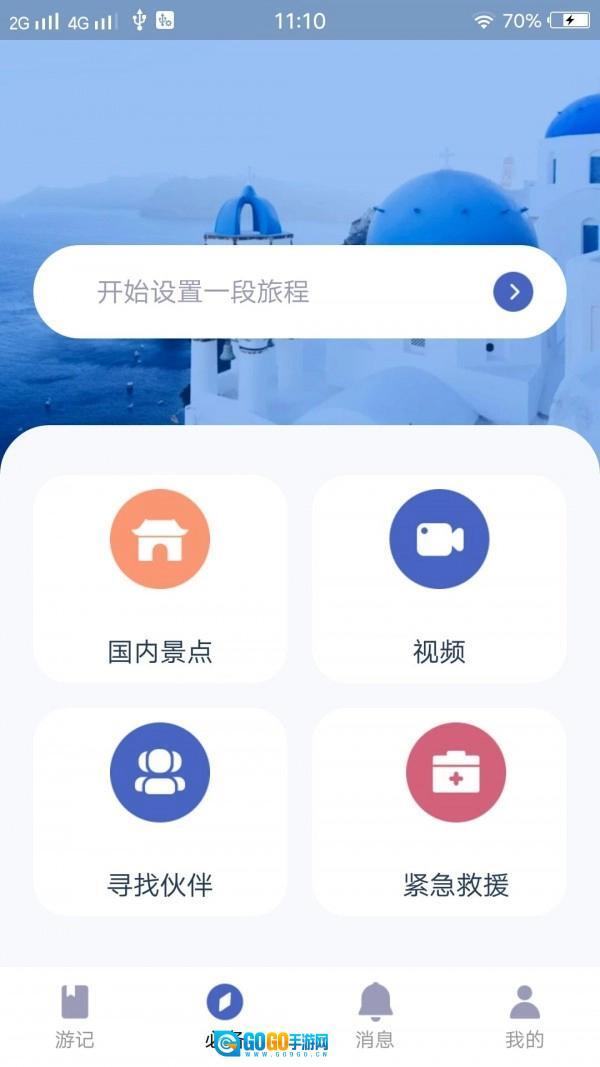Go to the 我的 tab

tap(524, 1015)
